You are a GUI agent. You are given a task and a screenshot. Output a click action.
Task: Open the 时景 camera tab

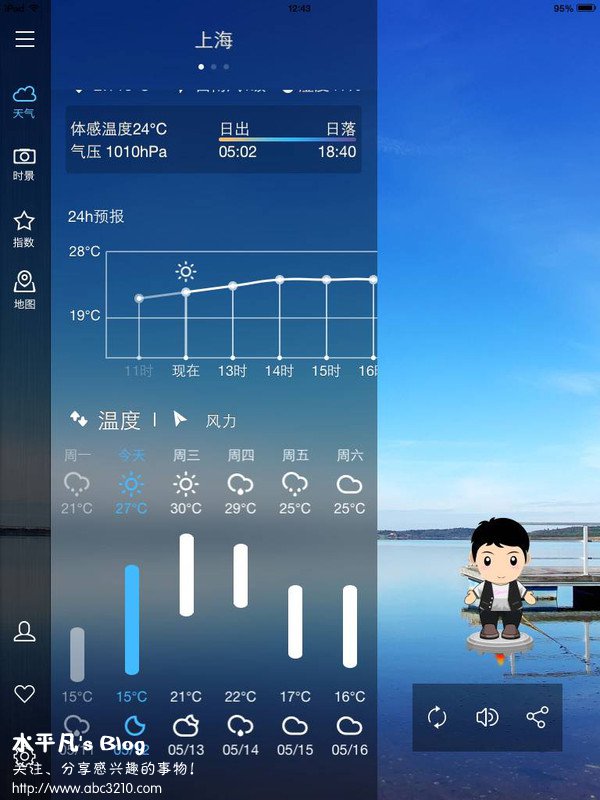pyautogui.click(x=24, y=164)
